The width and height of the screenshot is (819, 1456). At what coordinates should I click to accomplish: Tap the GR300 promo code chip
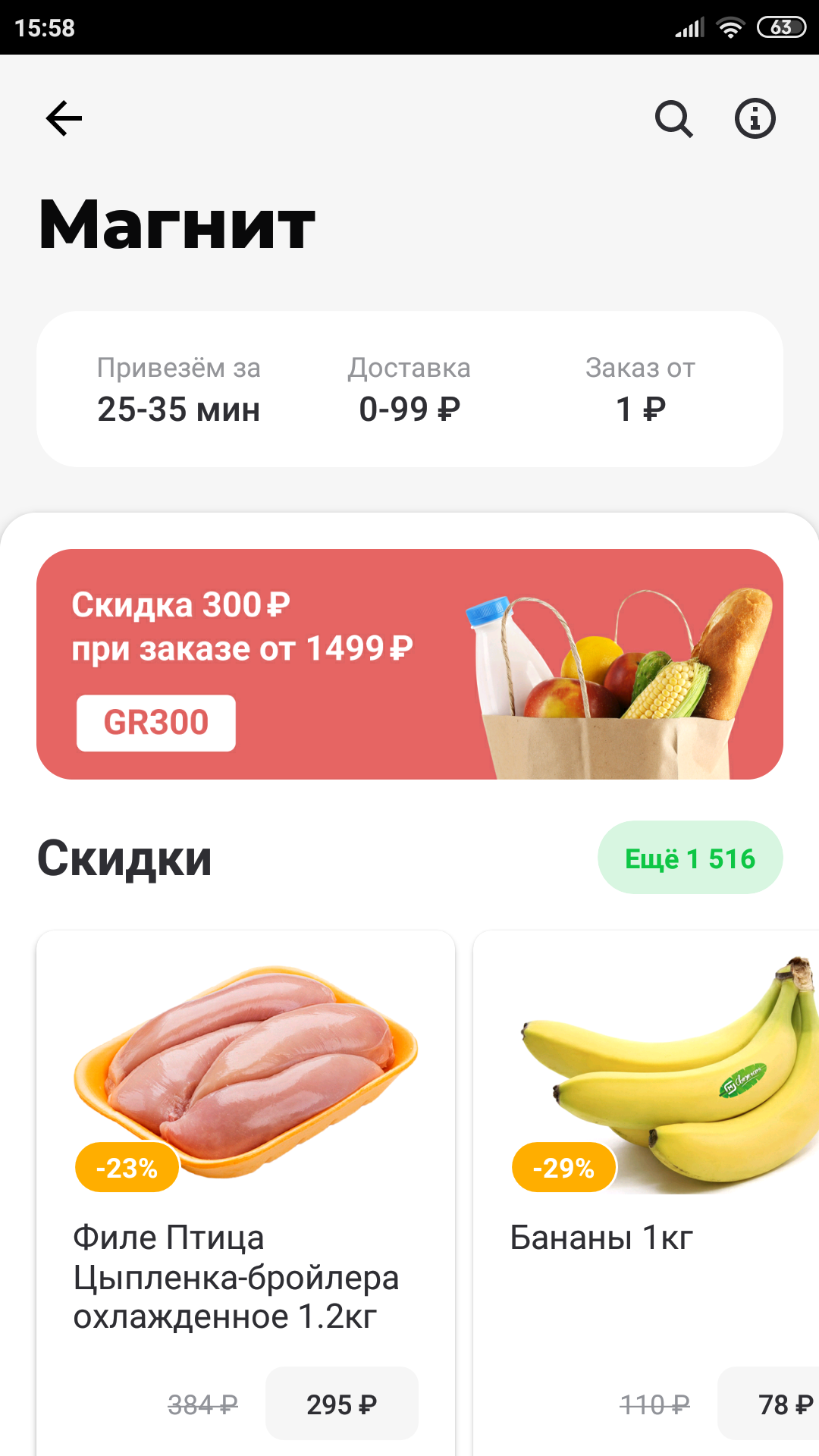pos(156,723)
